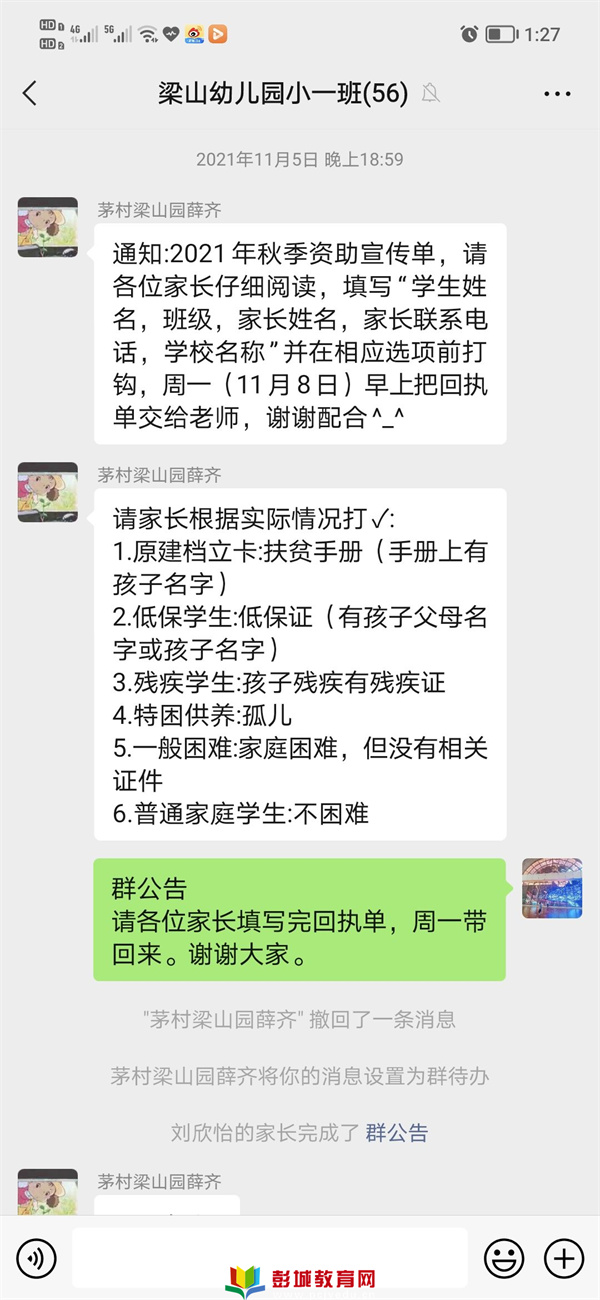Screen dimensions: 600x1300
Task: Open the 群公告 link
Action: click(x=396, y=1133)
